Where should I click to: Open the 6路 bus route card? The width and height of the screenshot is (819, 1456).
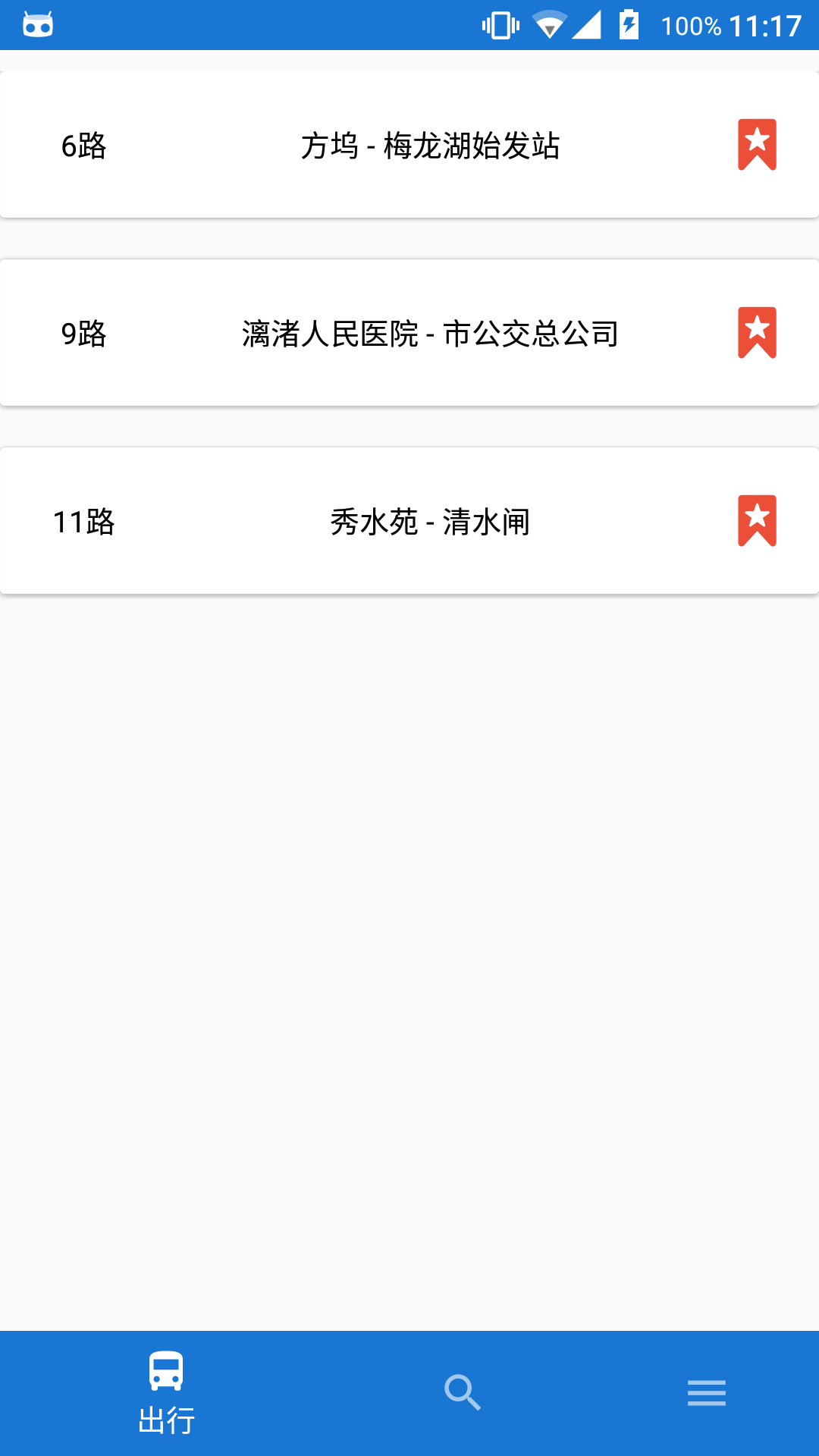409,145
